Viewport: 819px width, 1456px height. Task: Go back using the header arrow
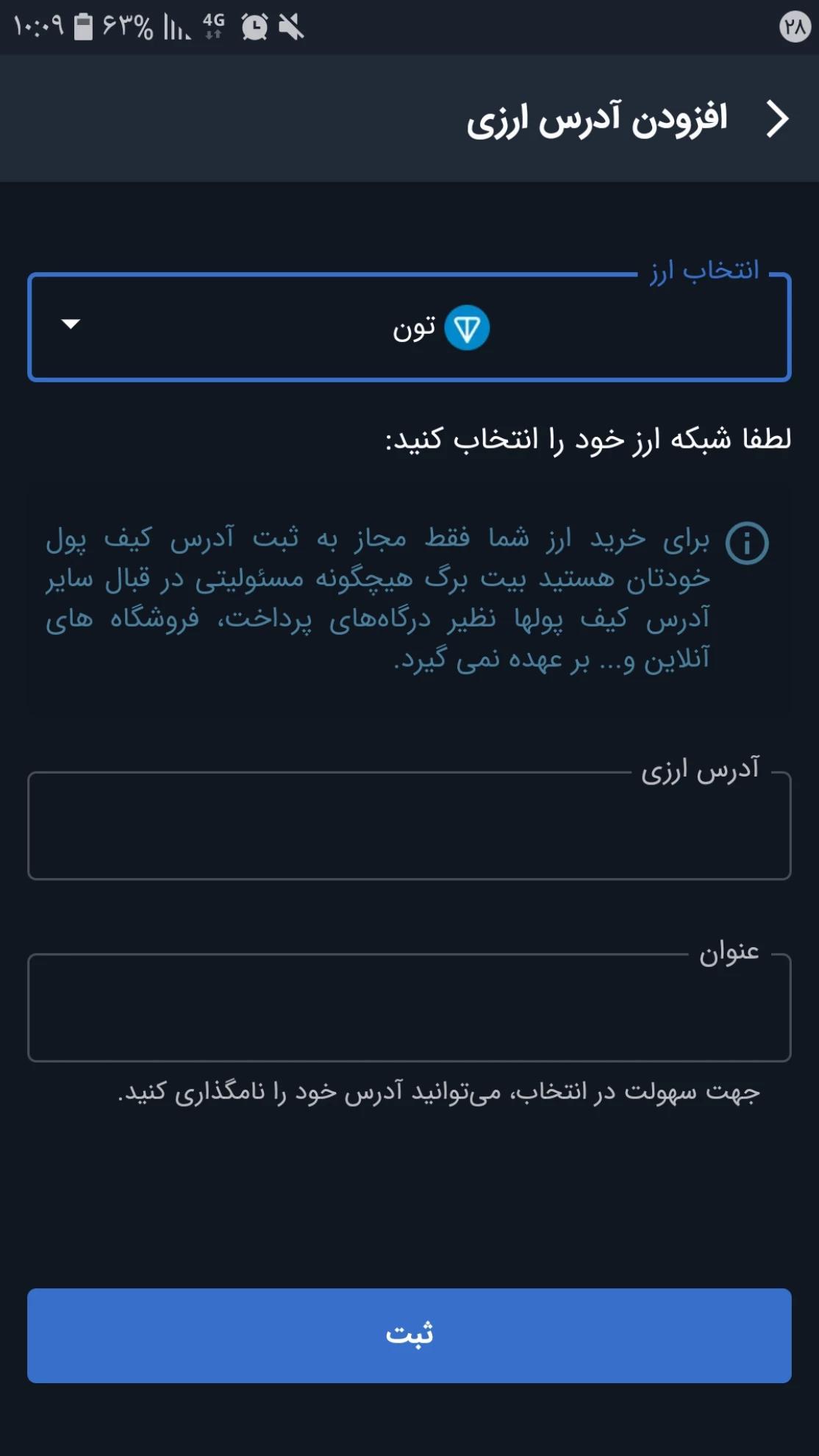(x=777, y=119)
